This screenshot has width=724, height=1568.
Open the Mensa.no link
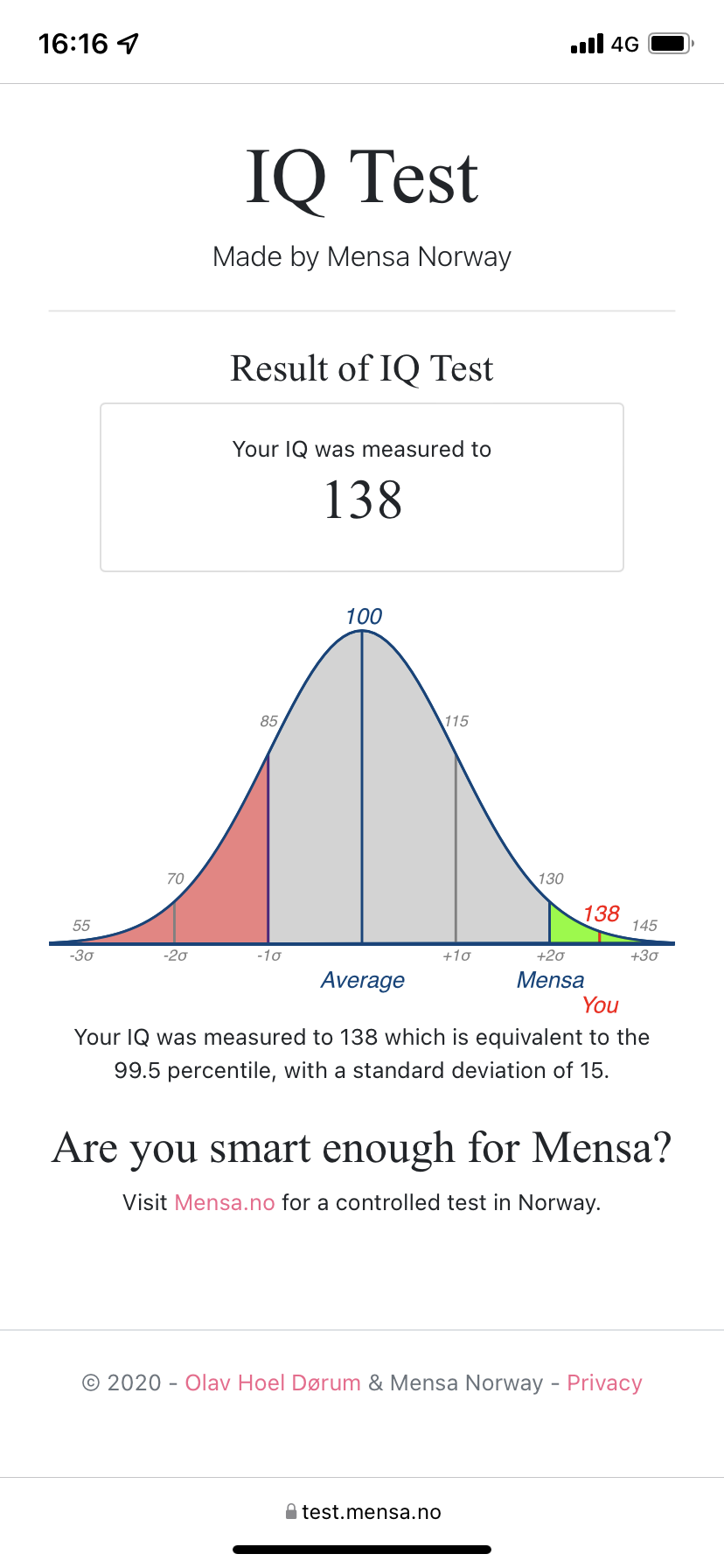point(225,1202)
